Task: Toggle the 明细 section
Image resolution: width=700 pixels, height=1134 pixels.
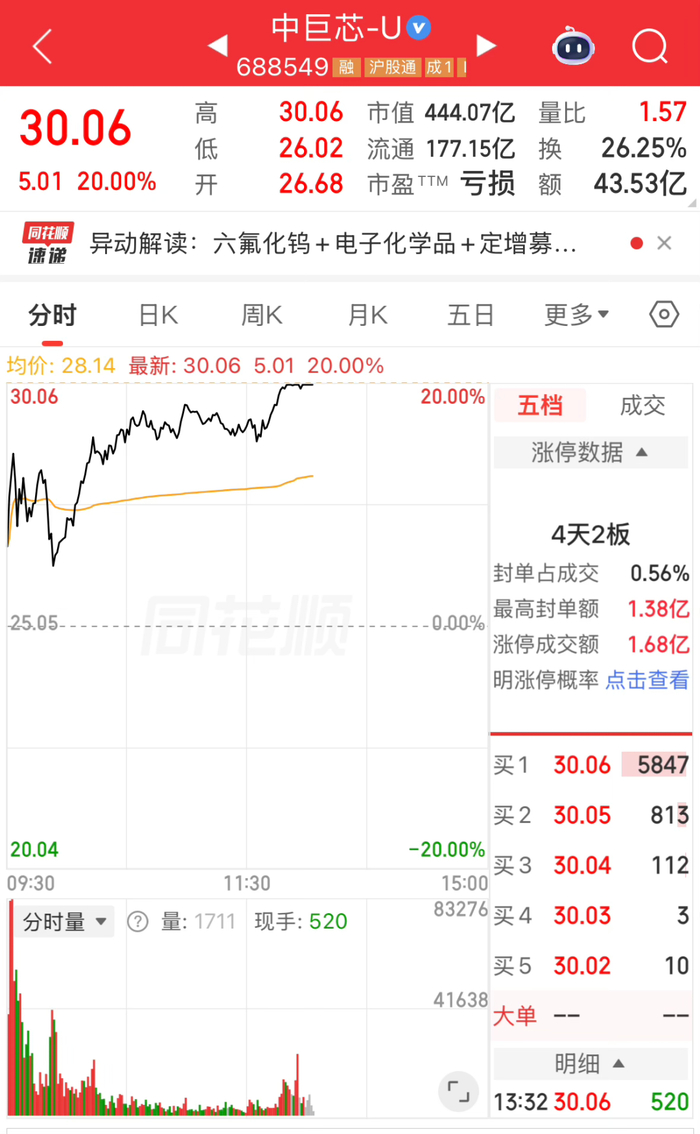Action: (591, 1063)
